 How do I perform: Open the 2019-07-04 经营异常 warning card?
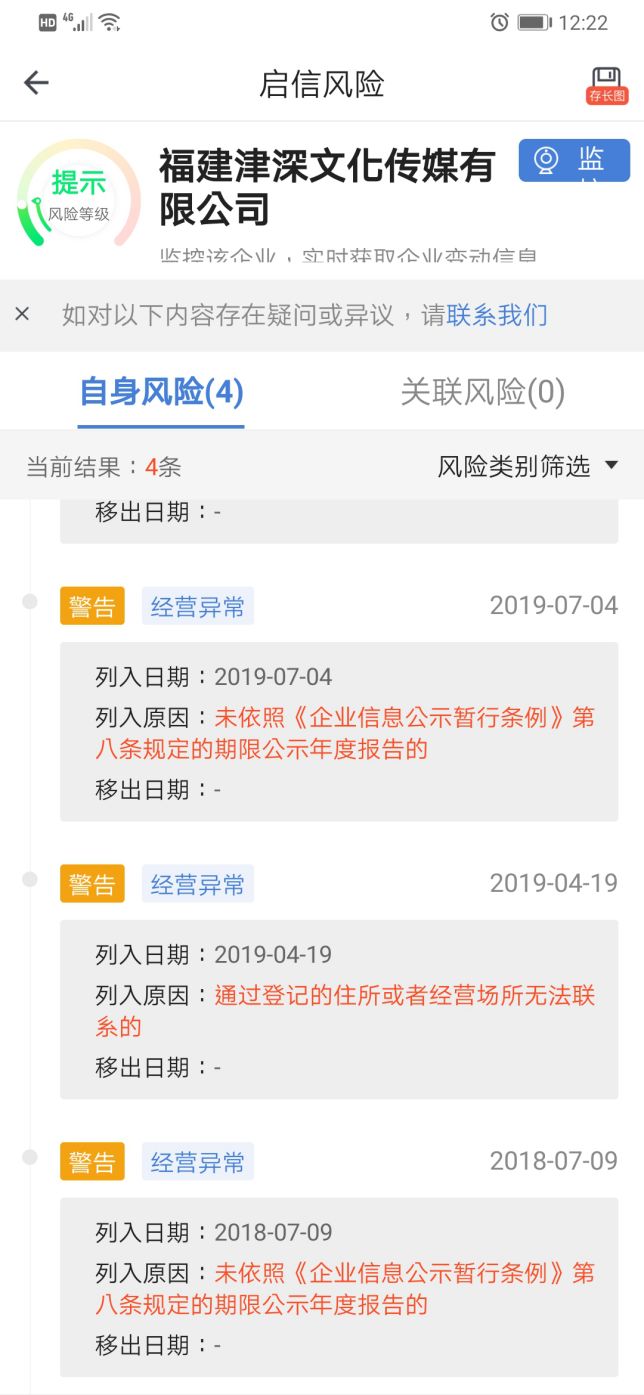(338, 732)
